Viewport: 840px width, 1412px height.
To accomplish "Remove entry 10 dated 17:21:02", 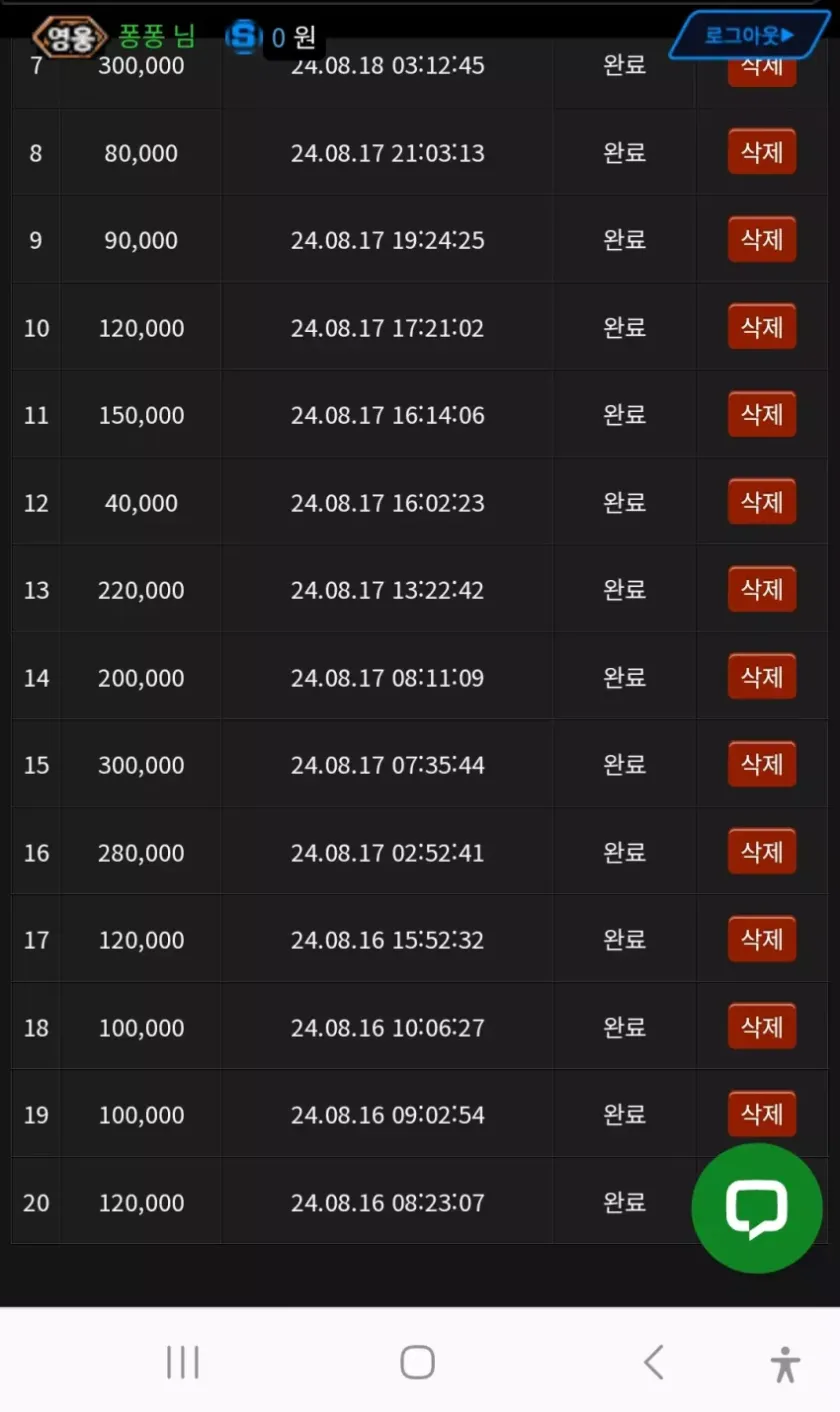I will 761,327.
